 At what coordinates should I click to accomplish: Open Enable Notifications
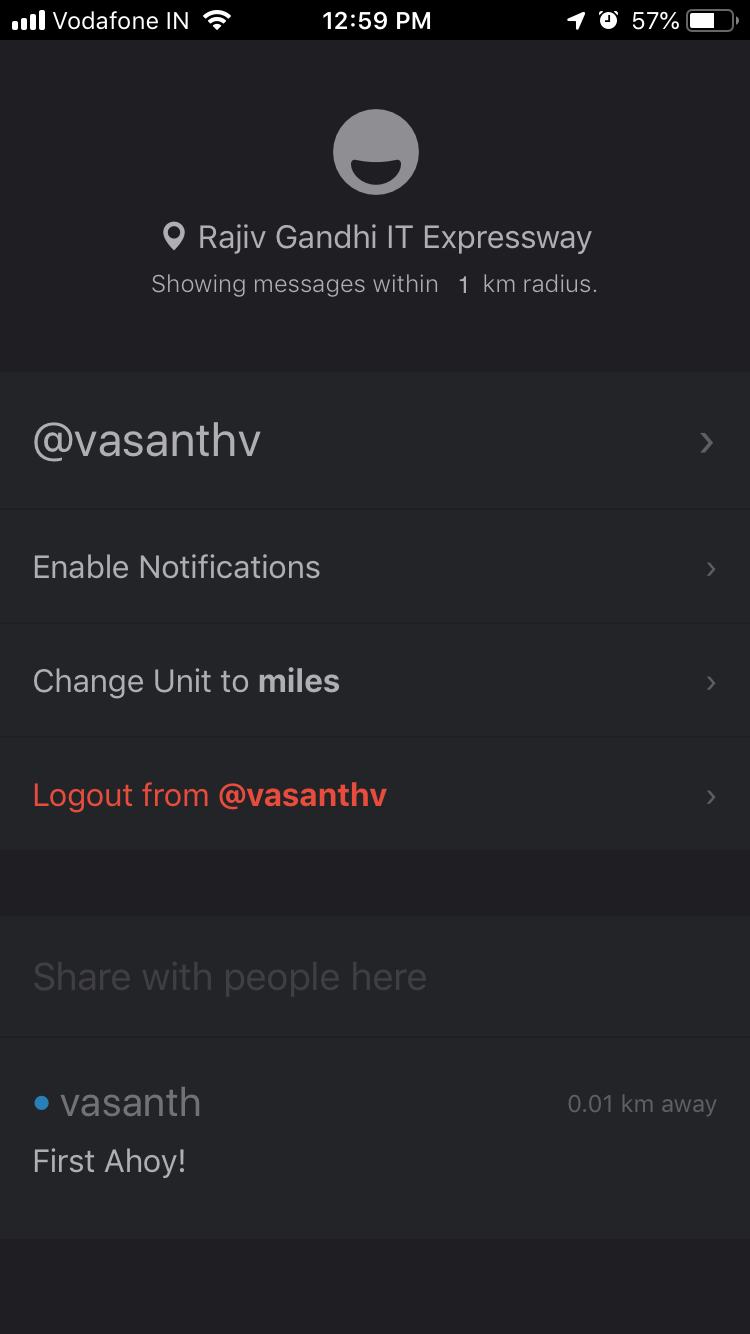[375, 567]
